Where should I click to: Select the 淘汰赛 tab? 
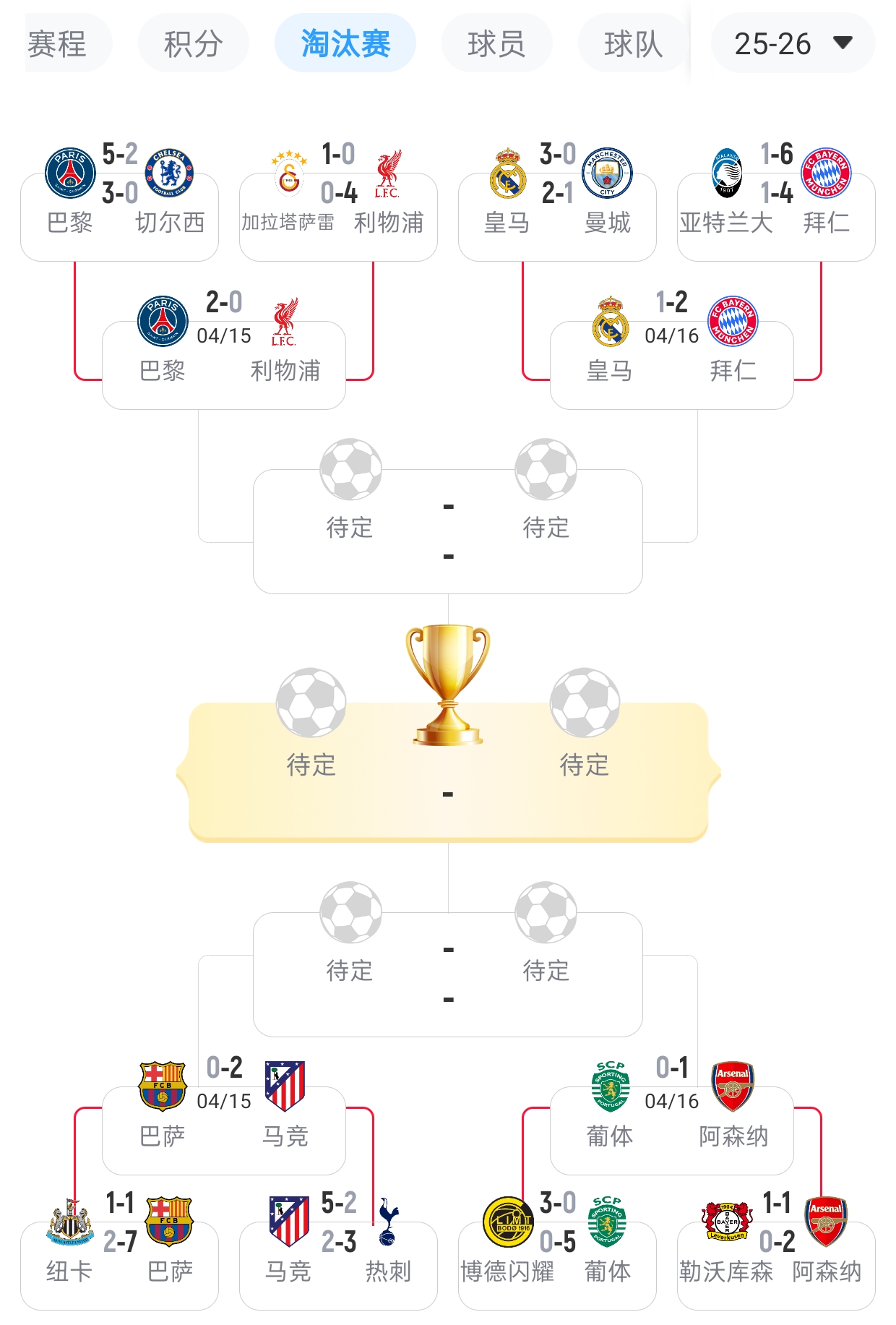(x=345, y=44)
